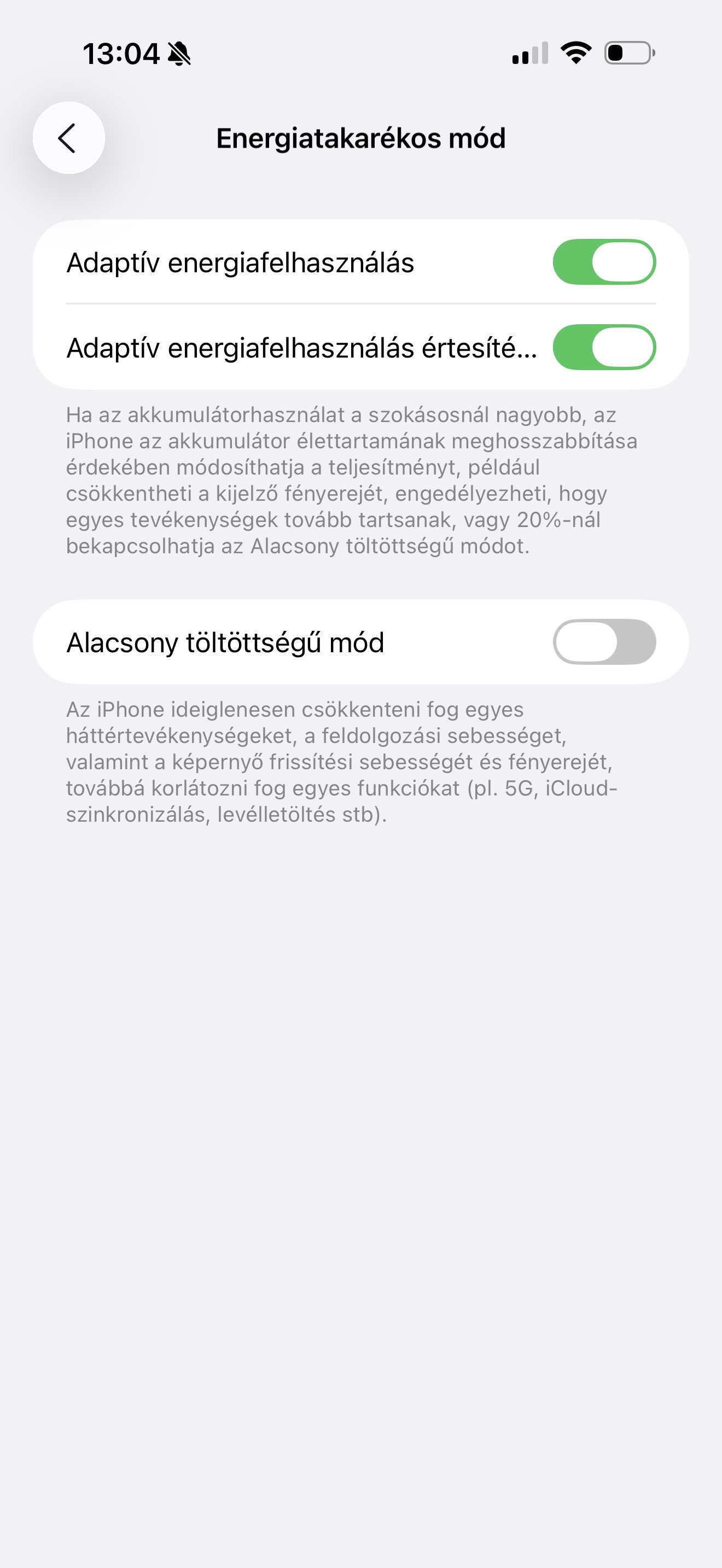Turn off Adaptív energiafelhasználás értesítések toggle

pyautogui.click(x=603, y=348)
